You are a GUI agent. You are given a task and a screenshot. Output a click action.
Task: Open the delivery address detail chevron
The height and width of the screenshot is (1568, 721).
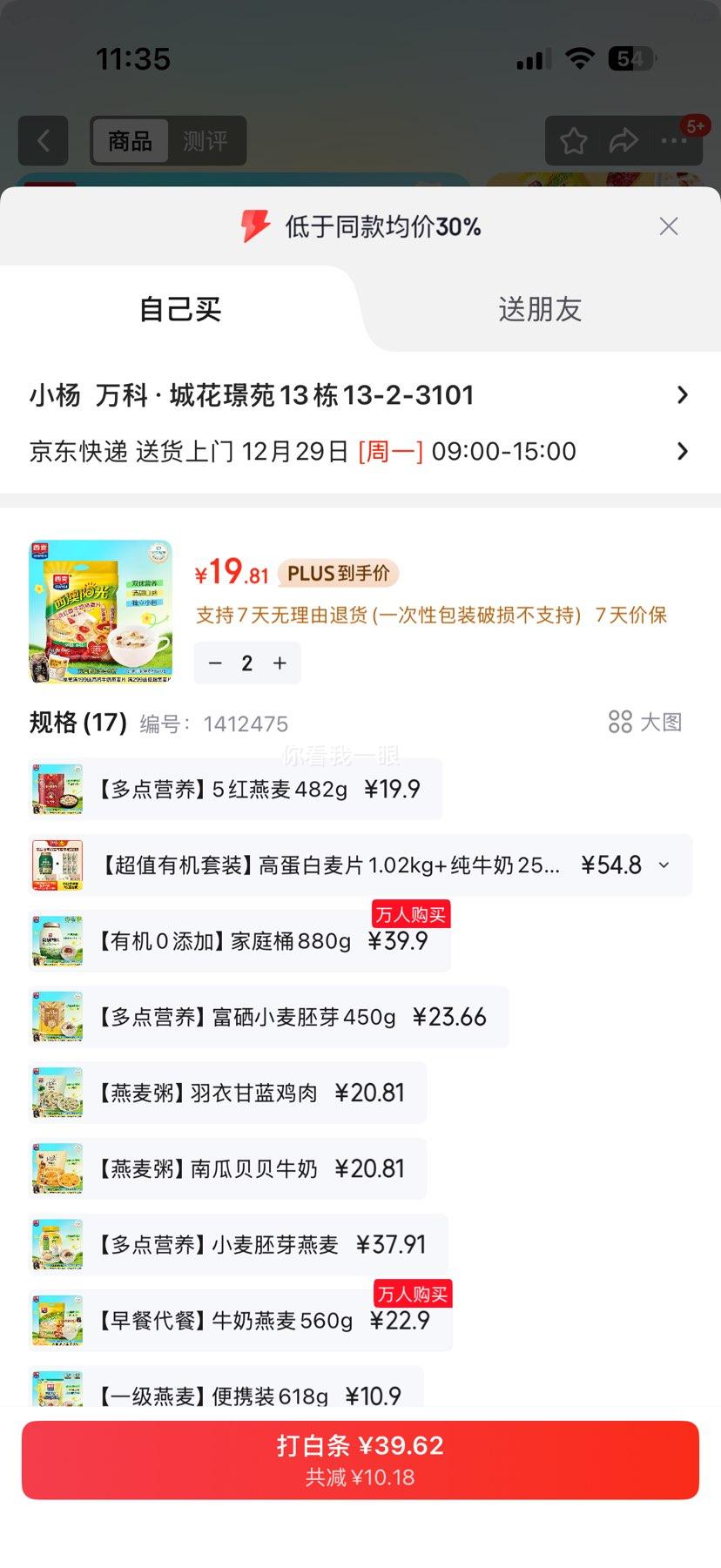click(x=683, y=394)
